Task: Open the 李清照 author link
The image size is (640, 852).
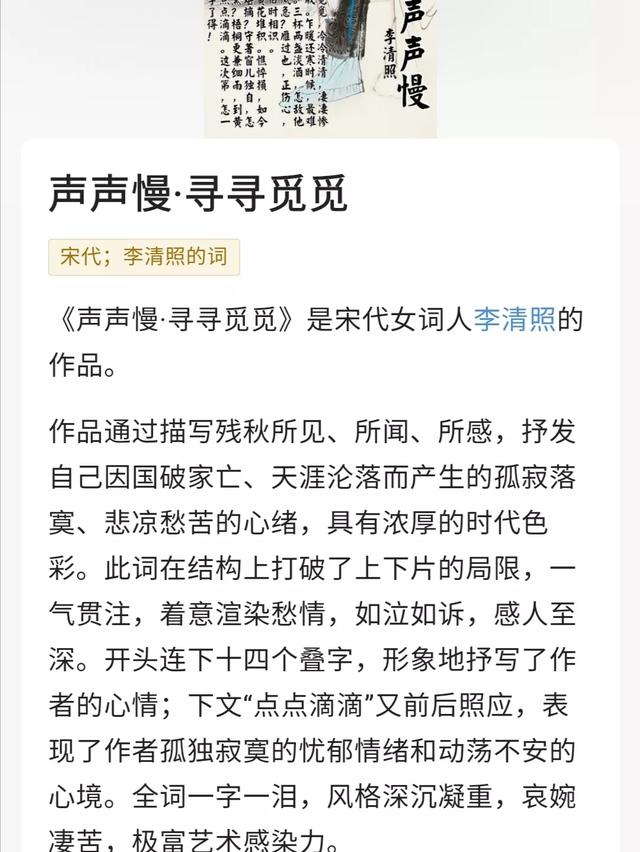Action: pos(514,321)
